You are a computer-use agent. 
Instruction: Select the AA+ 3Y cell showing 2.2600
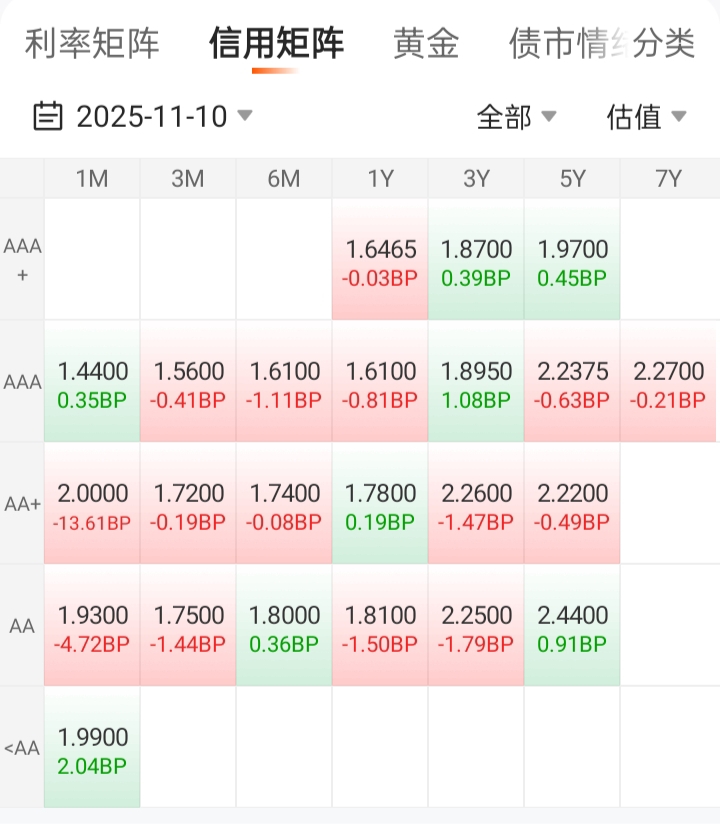[x=475, y=506]
